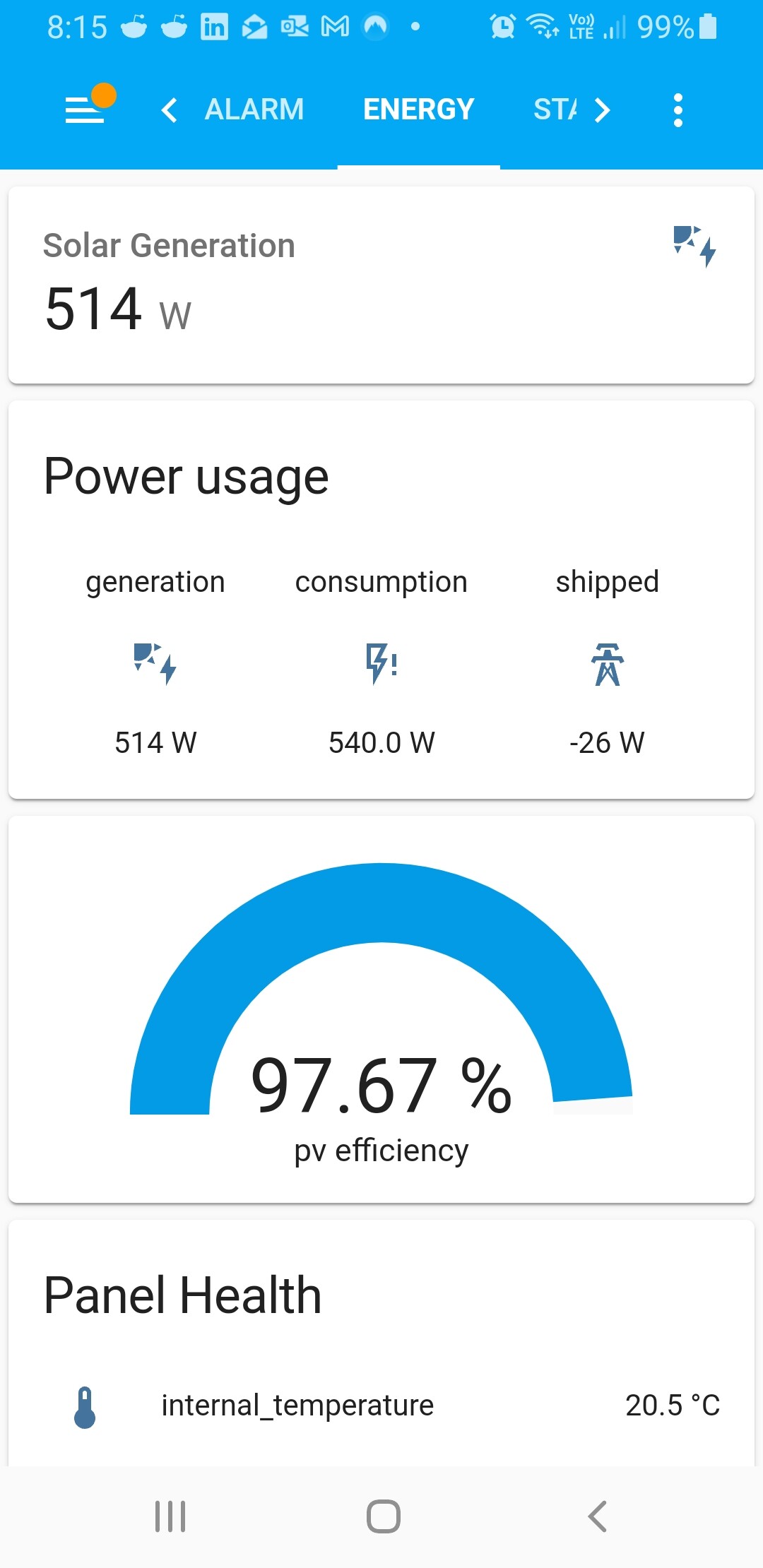The width and height of the screenshot is (763, 1568).
Task: Select the ENERGY tab
Action: (x=418, y=110)
